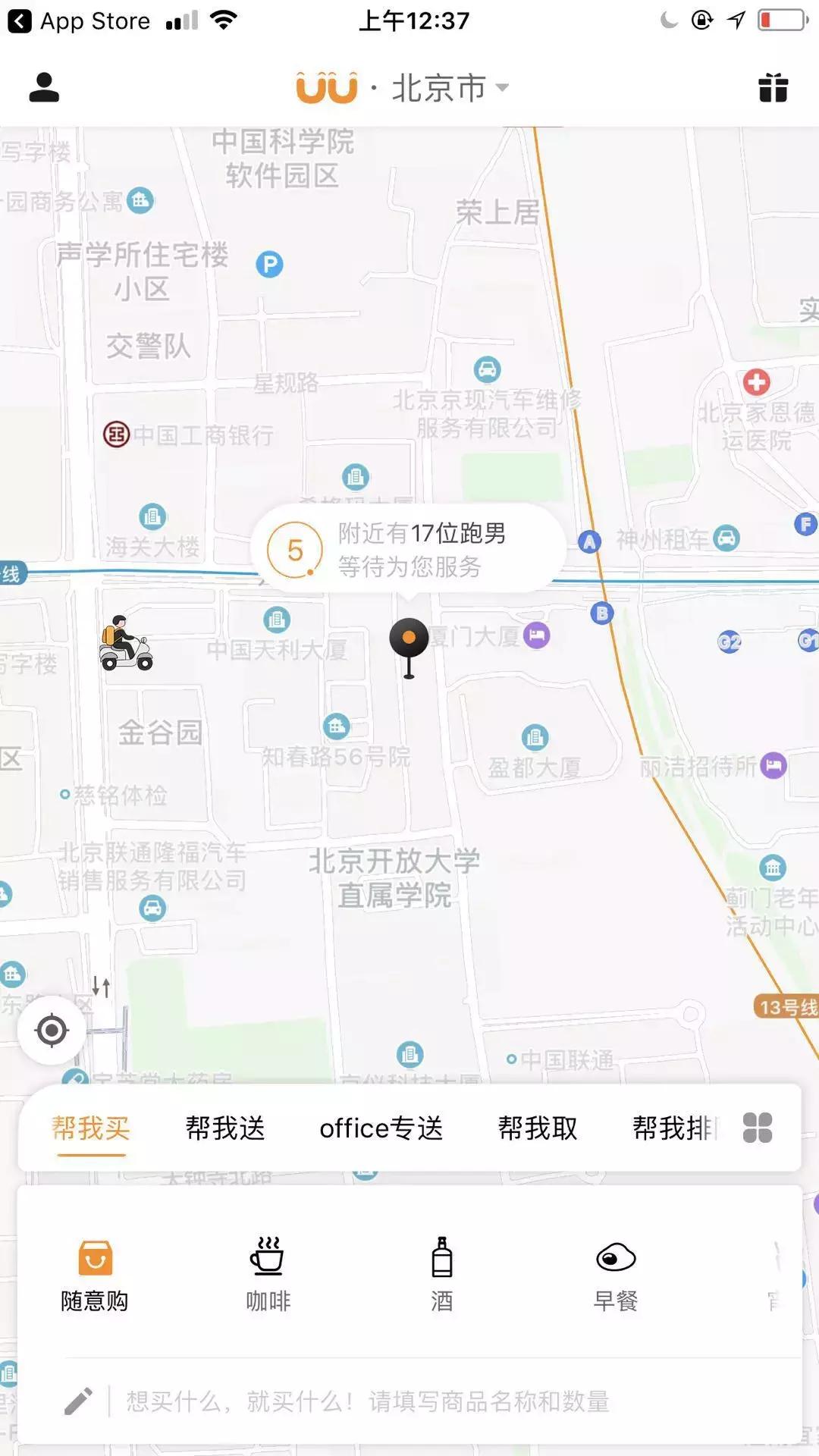The image size is (819, 1456).
Task: Select the 随意购 shopping category icon
Action: [x=95, y=1255]
